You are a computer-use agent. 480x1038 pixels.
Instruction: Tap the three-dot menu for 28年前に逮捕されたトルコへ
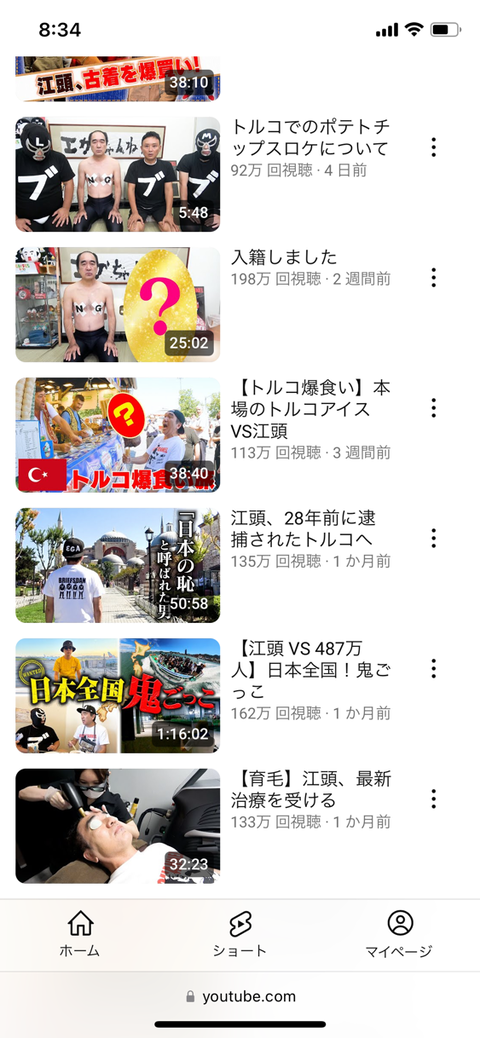[x=434, y=538]
